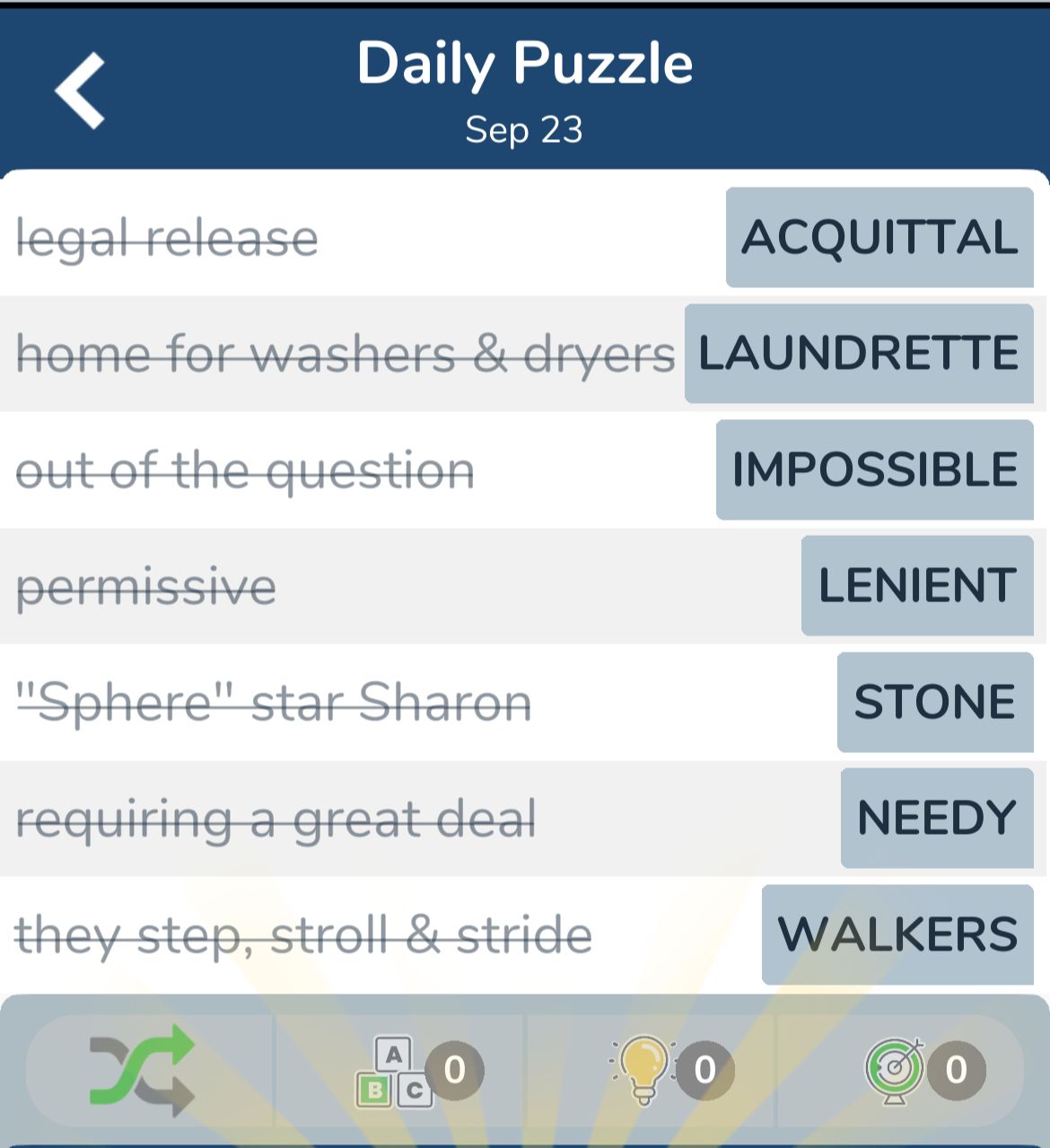Image resolution: width=1050 pixels, height=1148 pixels.
Task: Tap the STONE answer tile
Action: 935,702
